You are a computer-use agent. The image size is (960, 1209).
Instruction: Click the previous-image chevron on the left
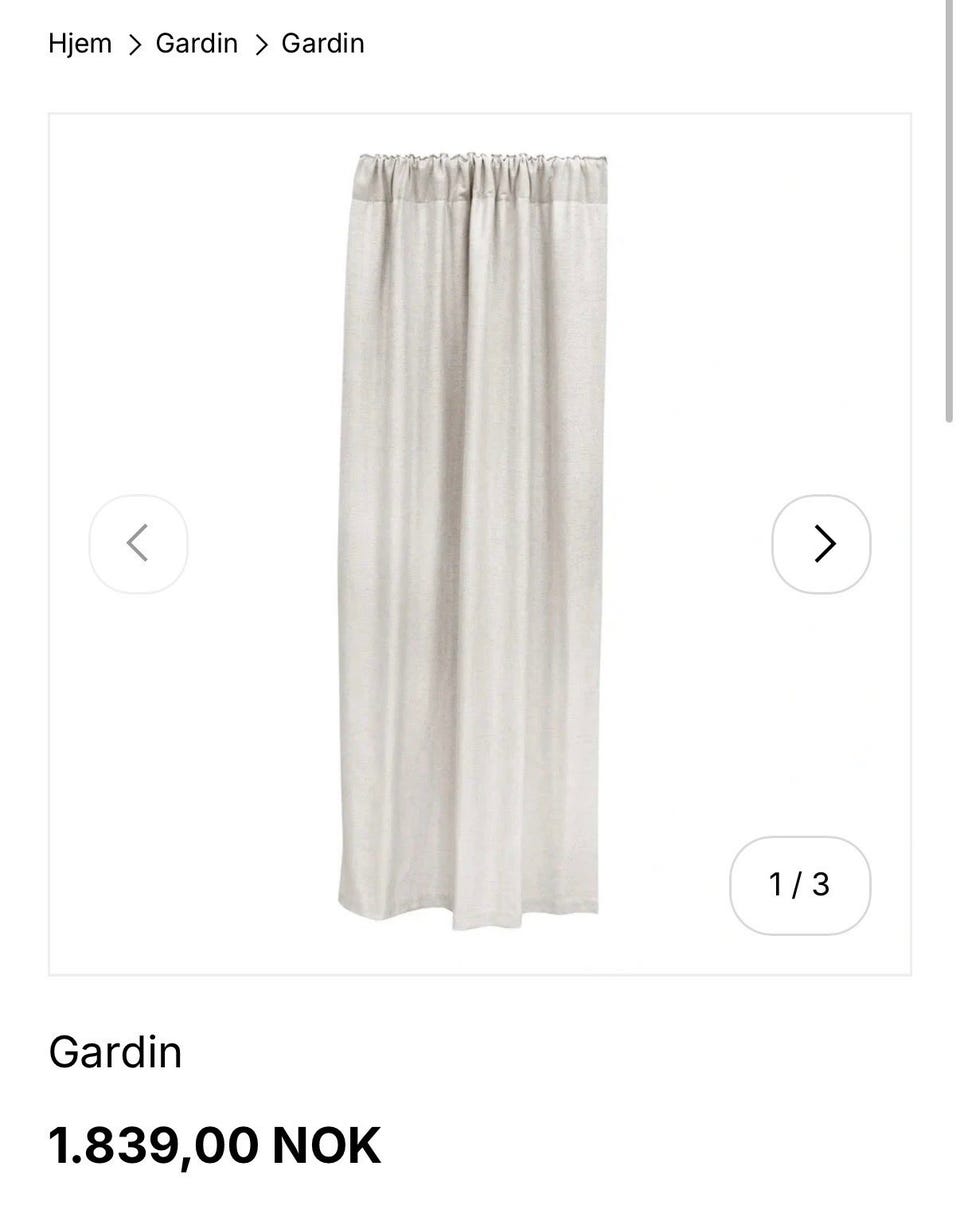[x=138, y=544]
